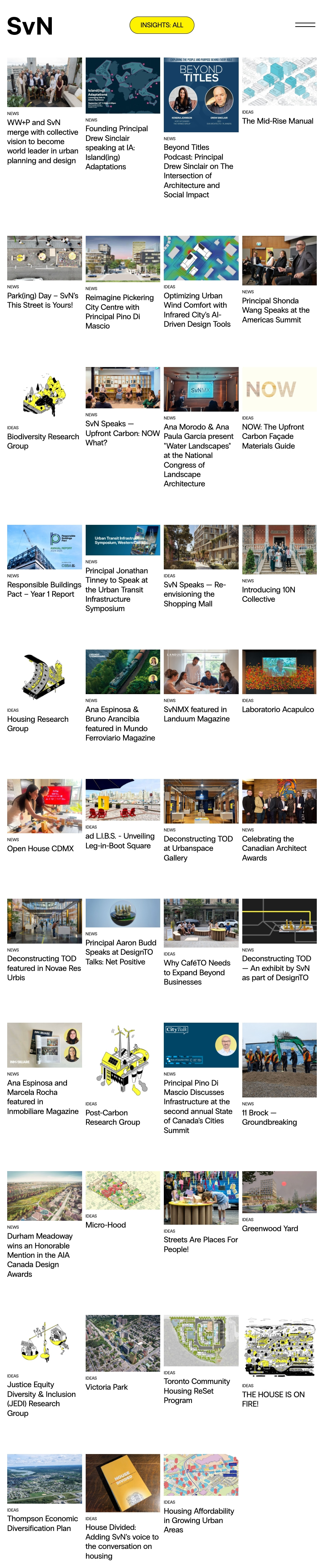Open the WW+P and SvN merge article

pos(43,141)
